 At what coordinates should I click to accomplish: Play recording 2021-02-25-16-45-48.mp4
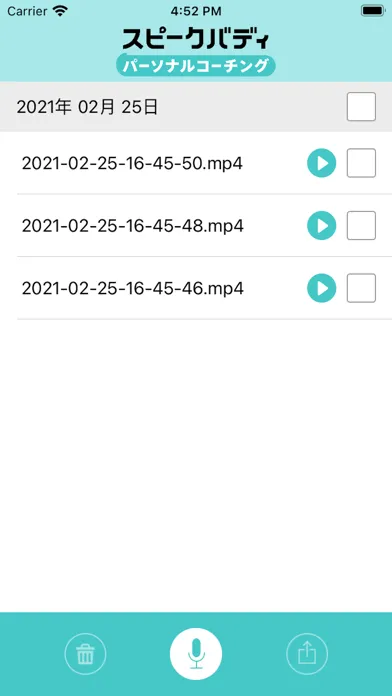point(321,226)
